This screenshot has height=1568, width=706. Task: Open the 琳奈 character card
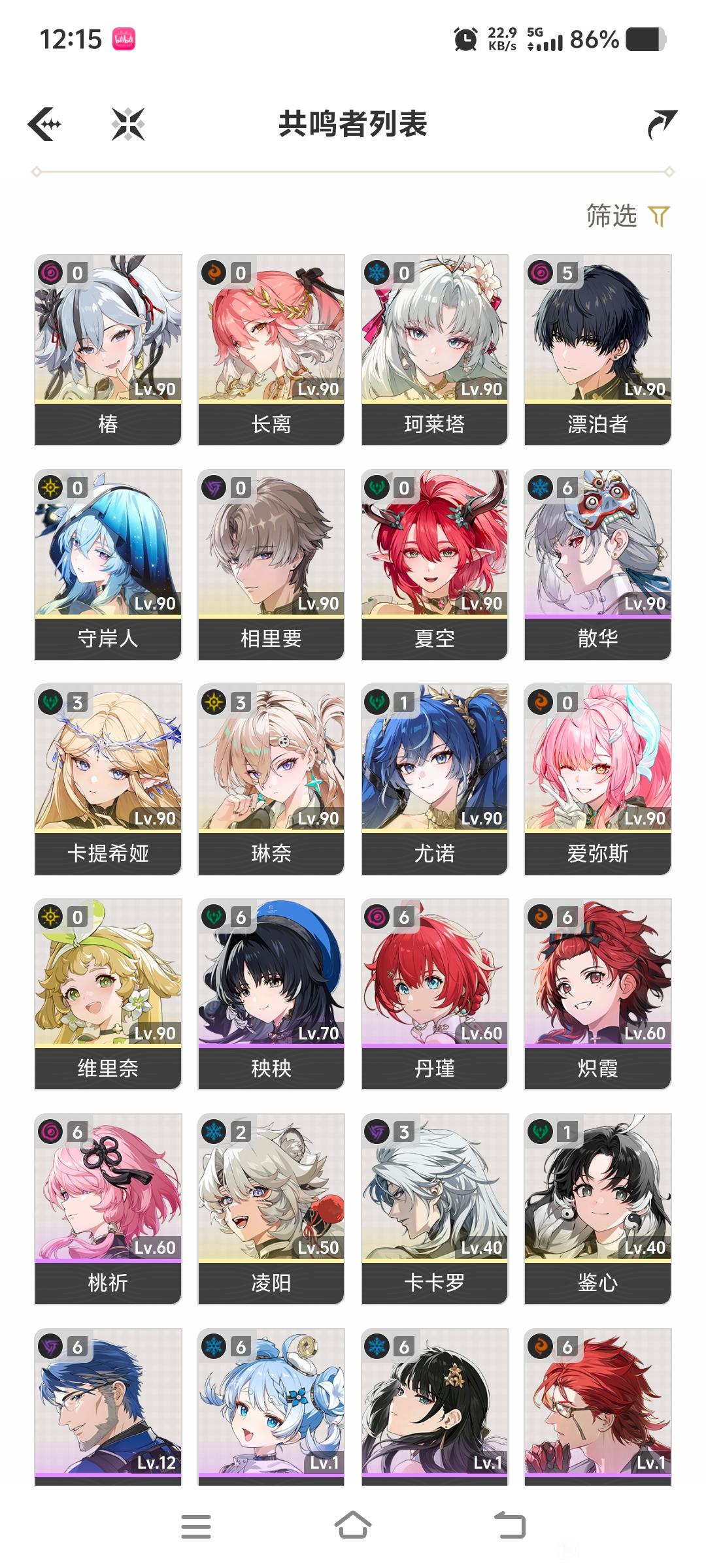coord(271,779)
